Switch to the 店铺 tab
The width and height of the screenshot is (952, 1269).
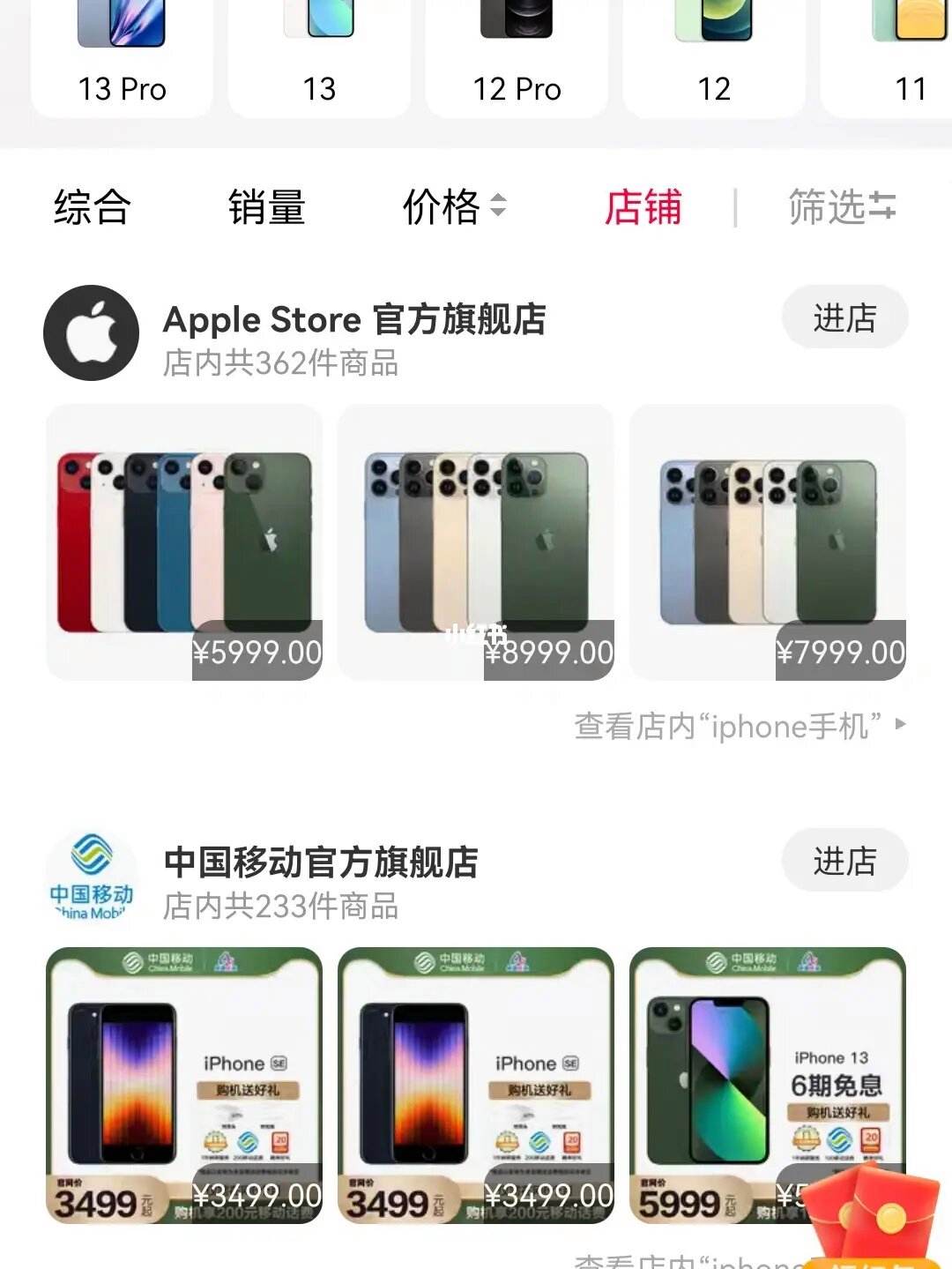643,208
